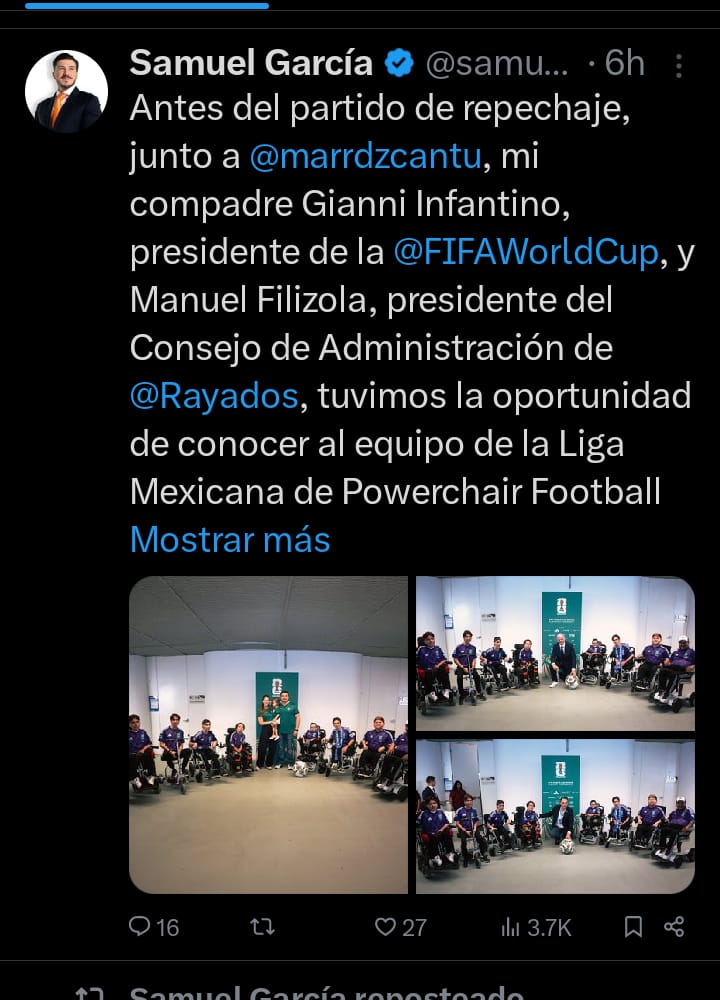The image size is (720, 1000).
Task: Share this post
Action: tap(675, 927)
